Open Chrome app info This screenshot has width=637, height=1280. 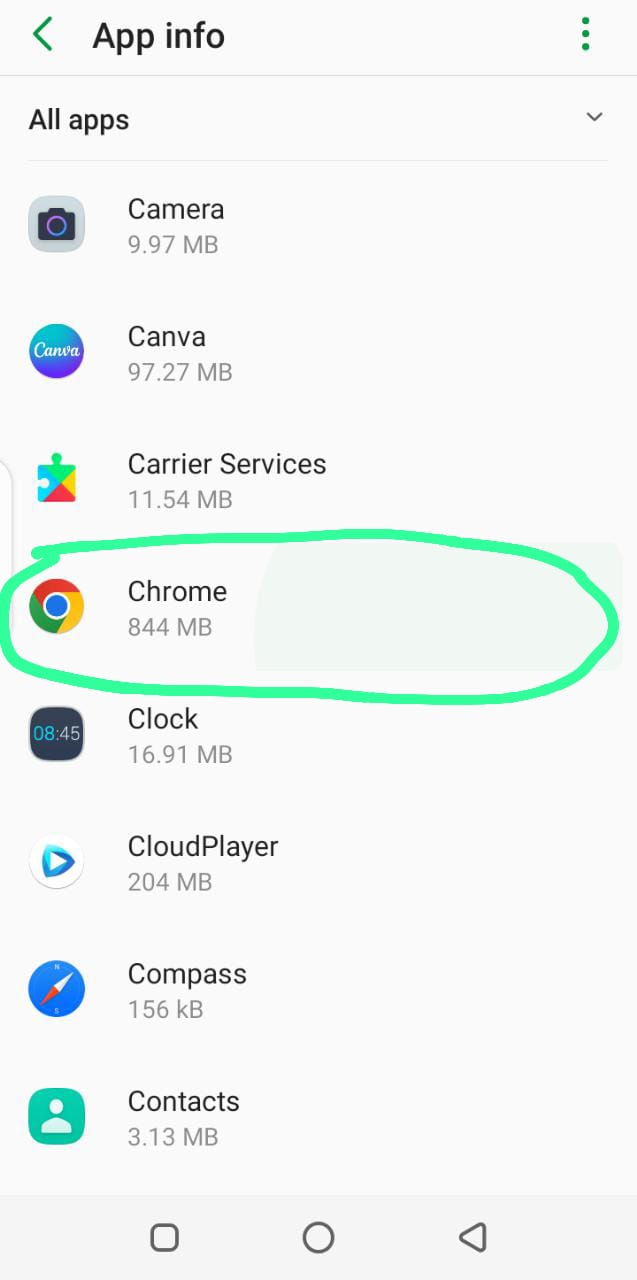coord(178,607)
